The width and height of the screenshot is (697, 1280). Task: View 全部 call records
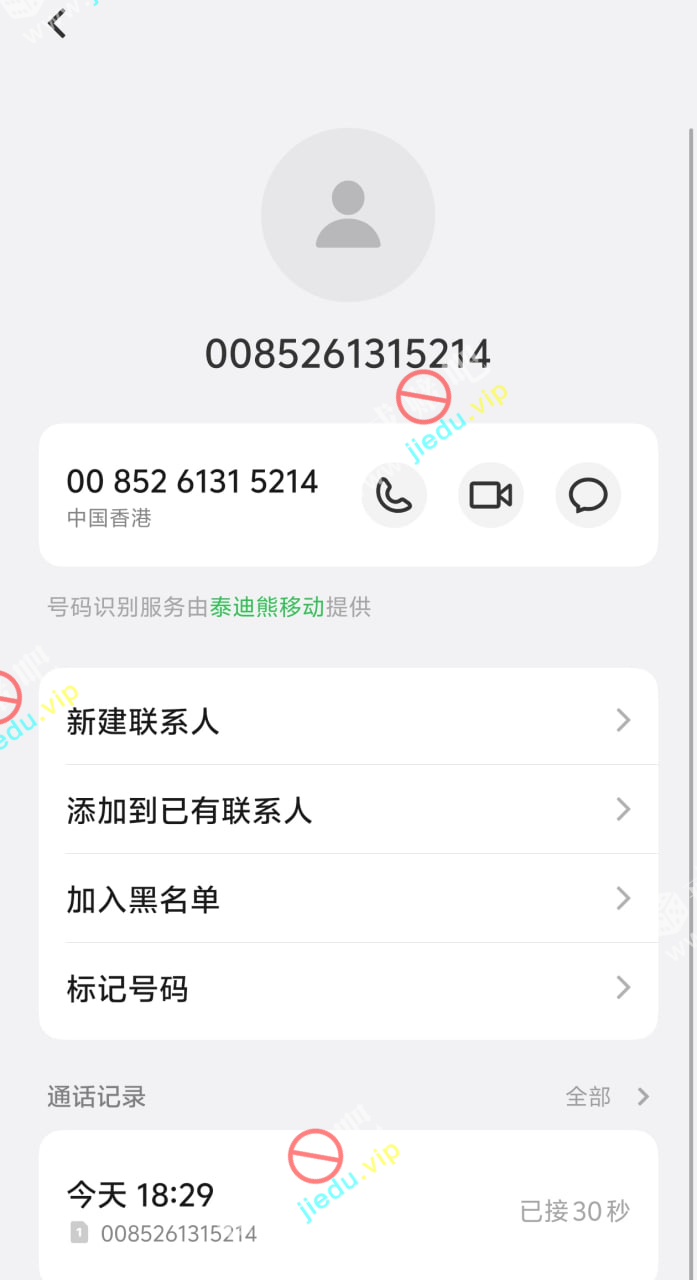tap(607, 1097)
